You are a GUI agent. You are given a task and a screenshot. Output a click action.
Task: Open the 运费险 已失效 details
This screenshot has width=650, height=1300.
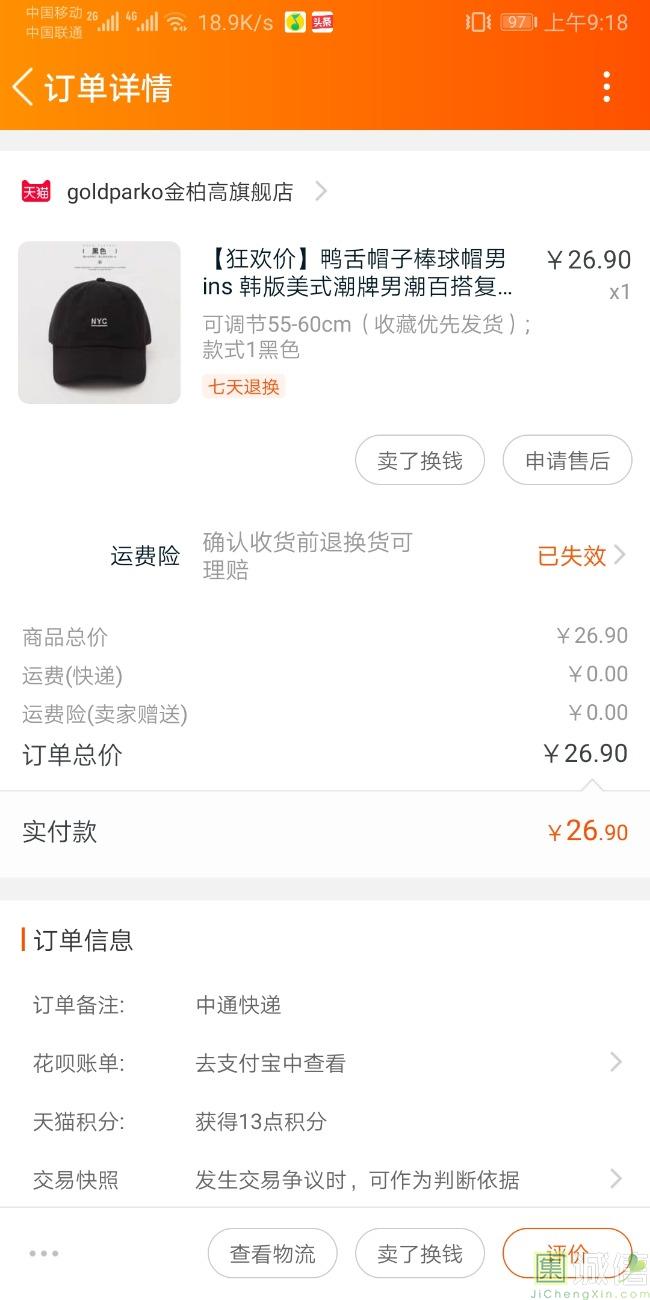(x=581, y=556)
